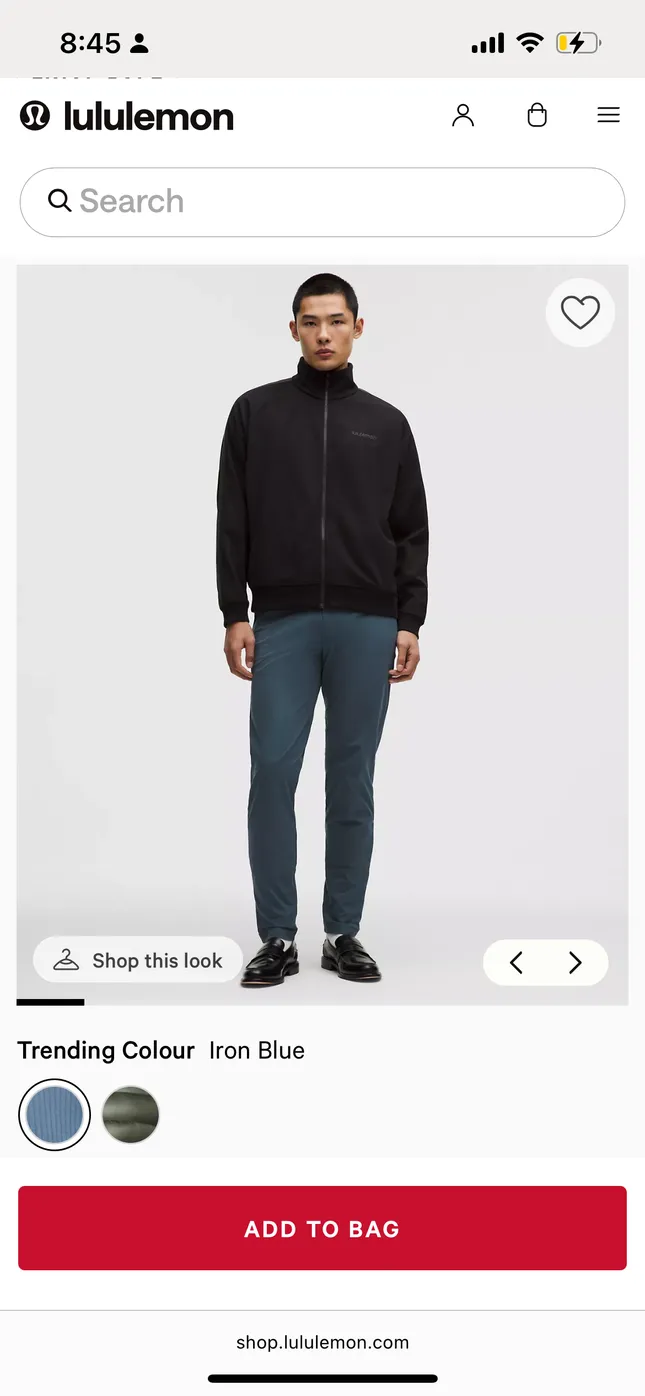Screen dimensions: 645x1396
Task: Add product to wishlist with heart
Action: click(x=580, y=313)
